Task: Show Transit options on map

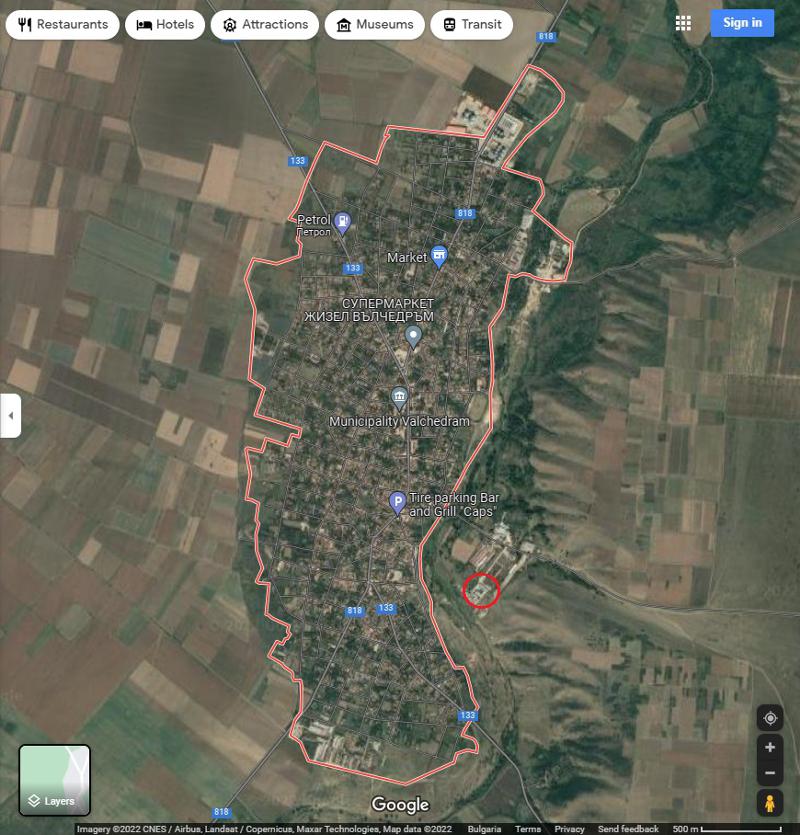Action: [471, 24]
